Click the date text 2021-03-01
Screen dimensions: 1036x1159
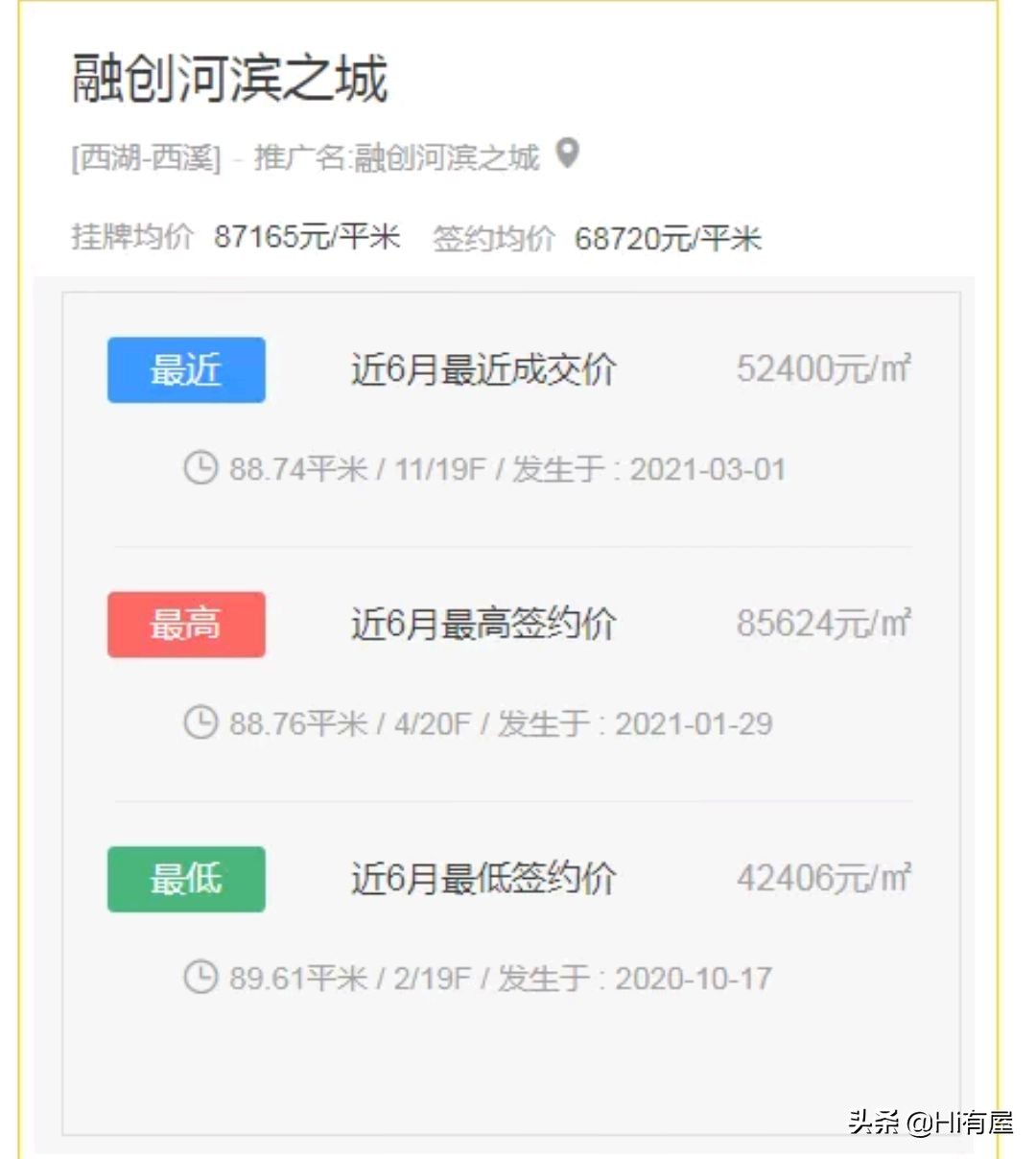tap(710, 469)
